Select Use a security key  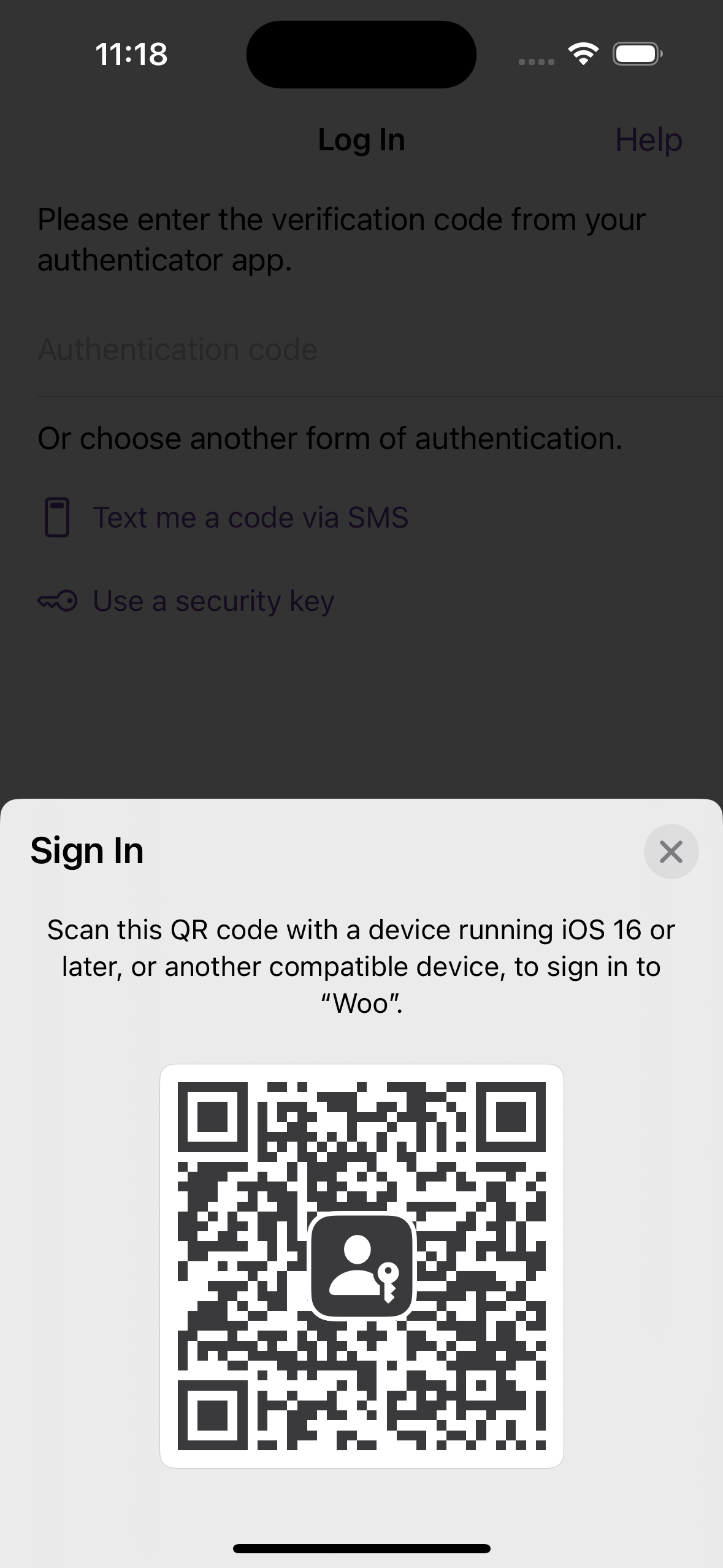coord(213,601)
